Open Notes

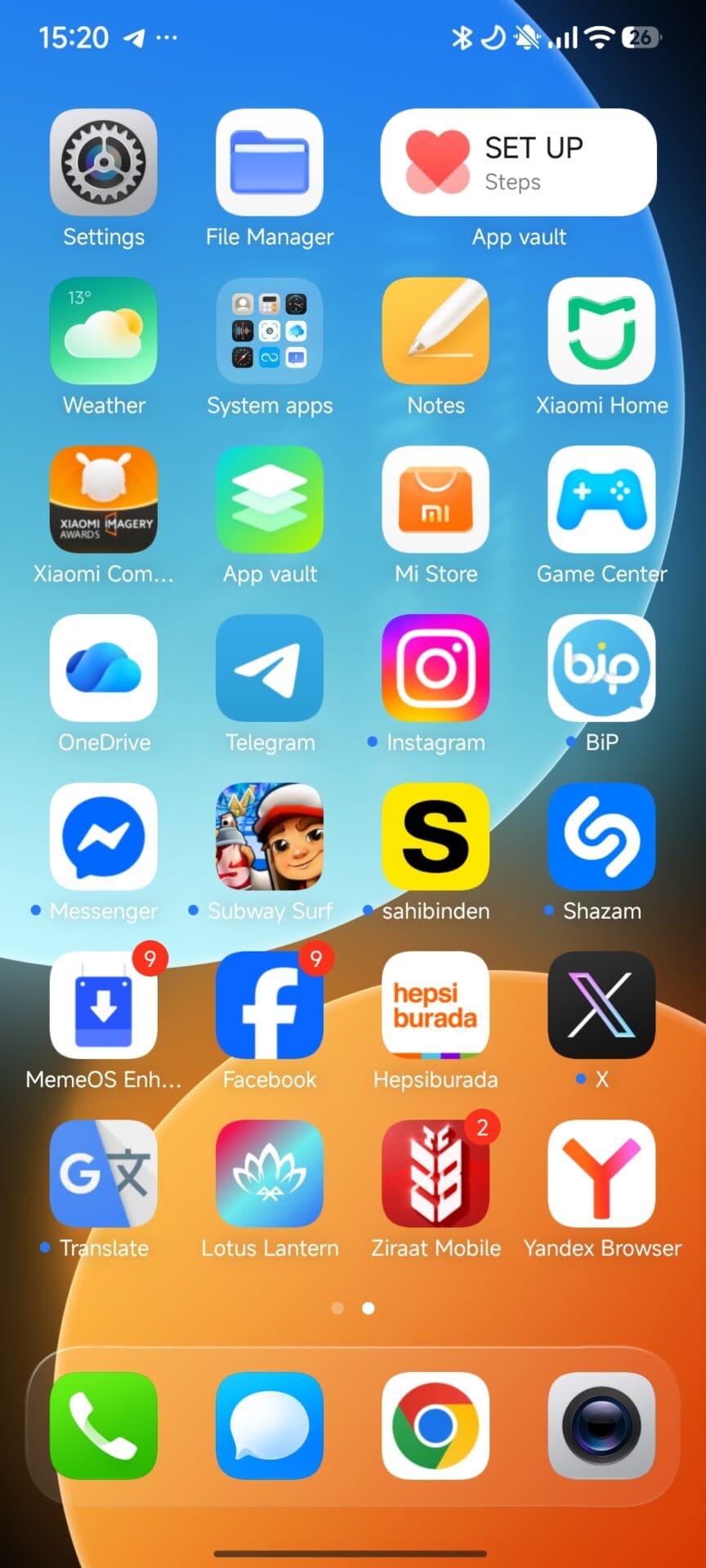[x=436, y=331]
